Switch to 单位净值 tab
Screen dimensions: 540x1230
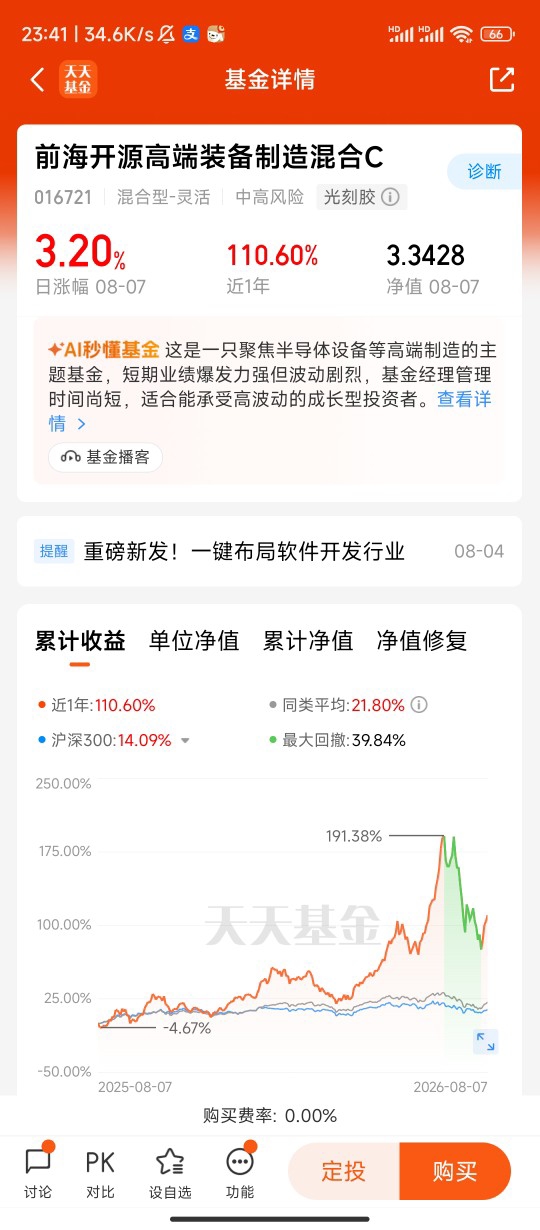[x=194, y=641]
